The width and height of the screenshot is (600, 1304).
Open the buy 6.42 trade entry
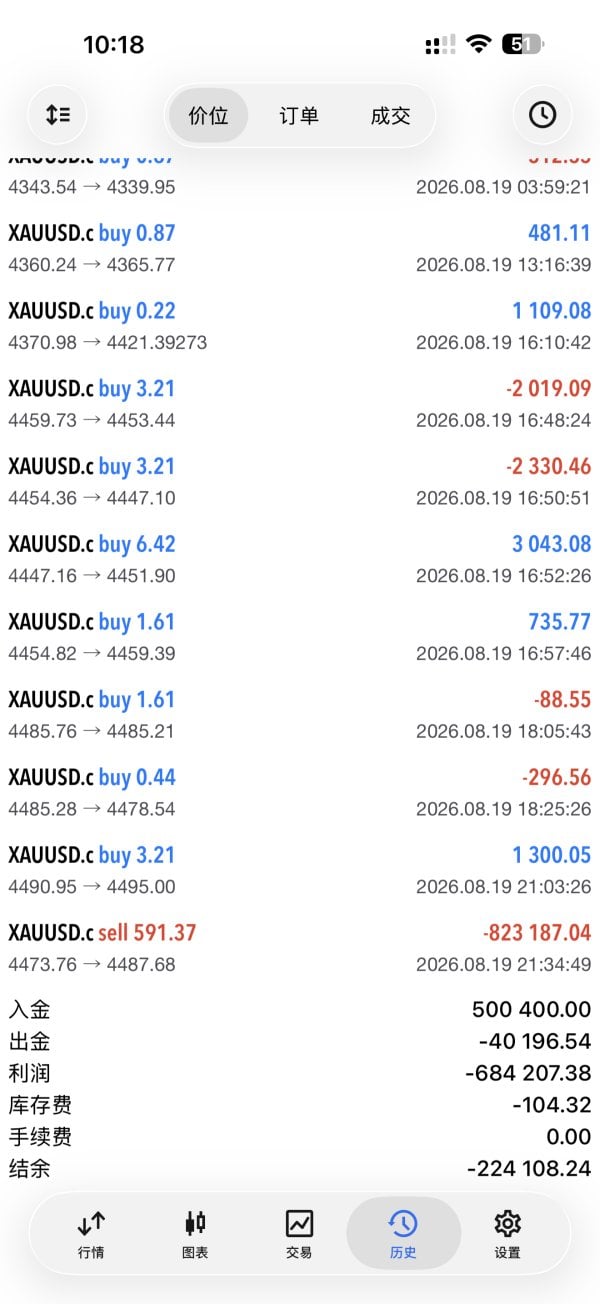click(x=300, y=559)
